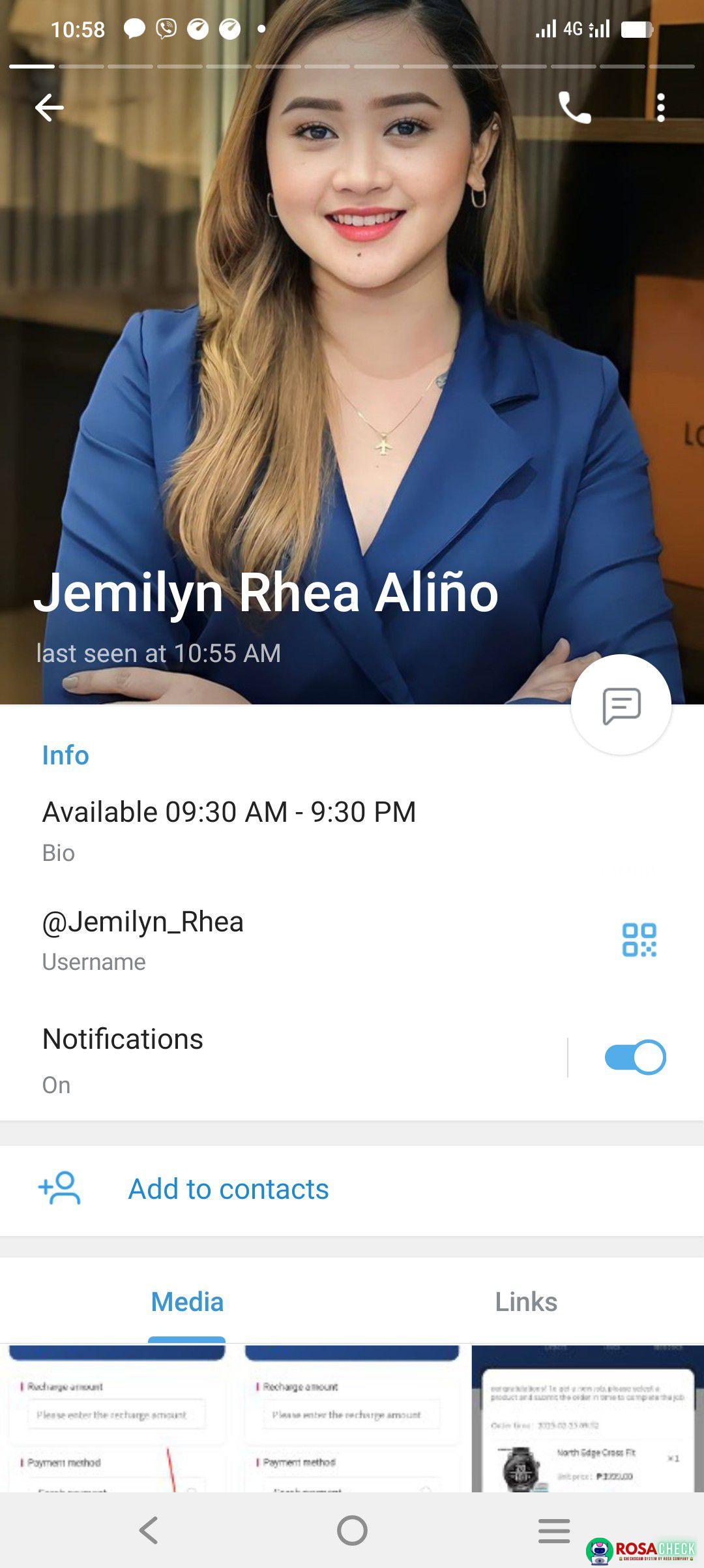Image resolution: width=704 pixels, height=1568 pixels.
Task: Open message chat with this user
Action: pyautogui.click(x=621, y=705)
